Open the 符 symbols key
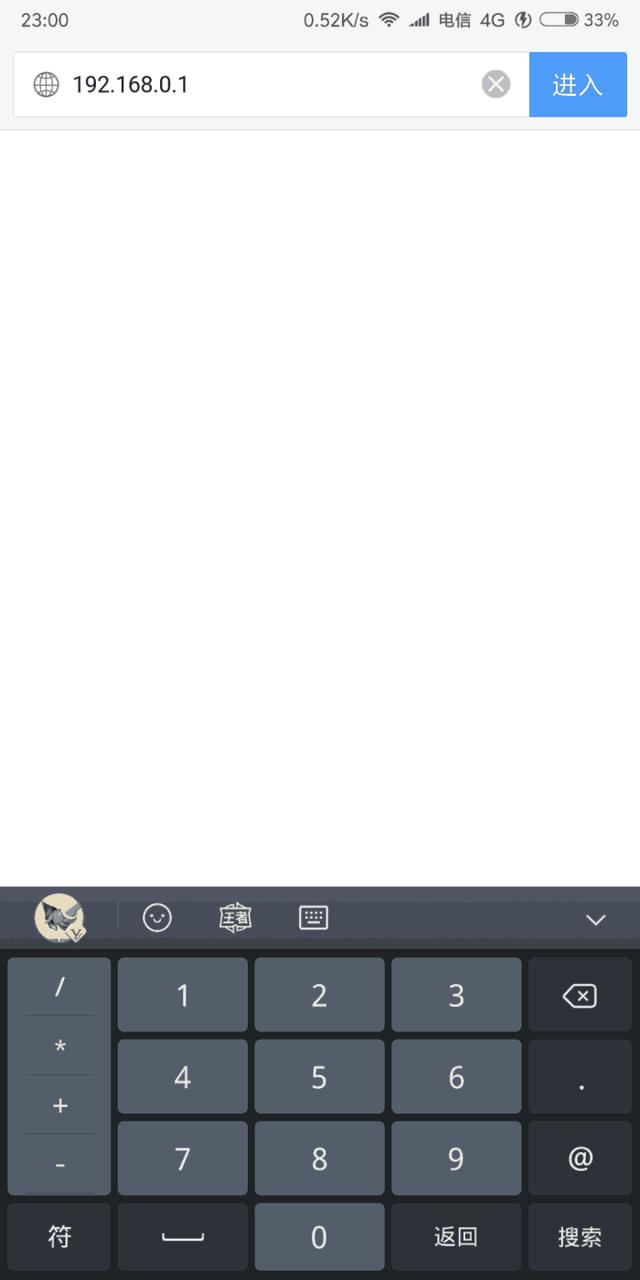640x1280 pixels. (60, 1237)
